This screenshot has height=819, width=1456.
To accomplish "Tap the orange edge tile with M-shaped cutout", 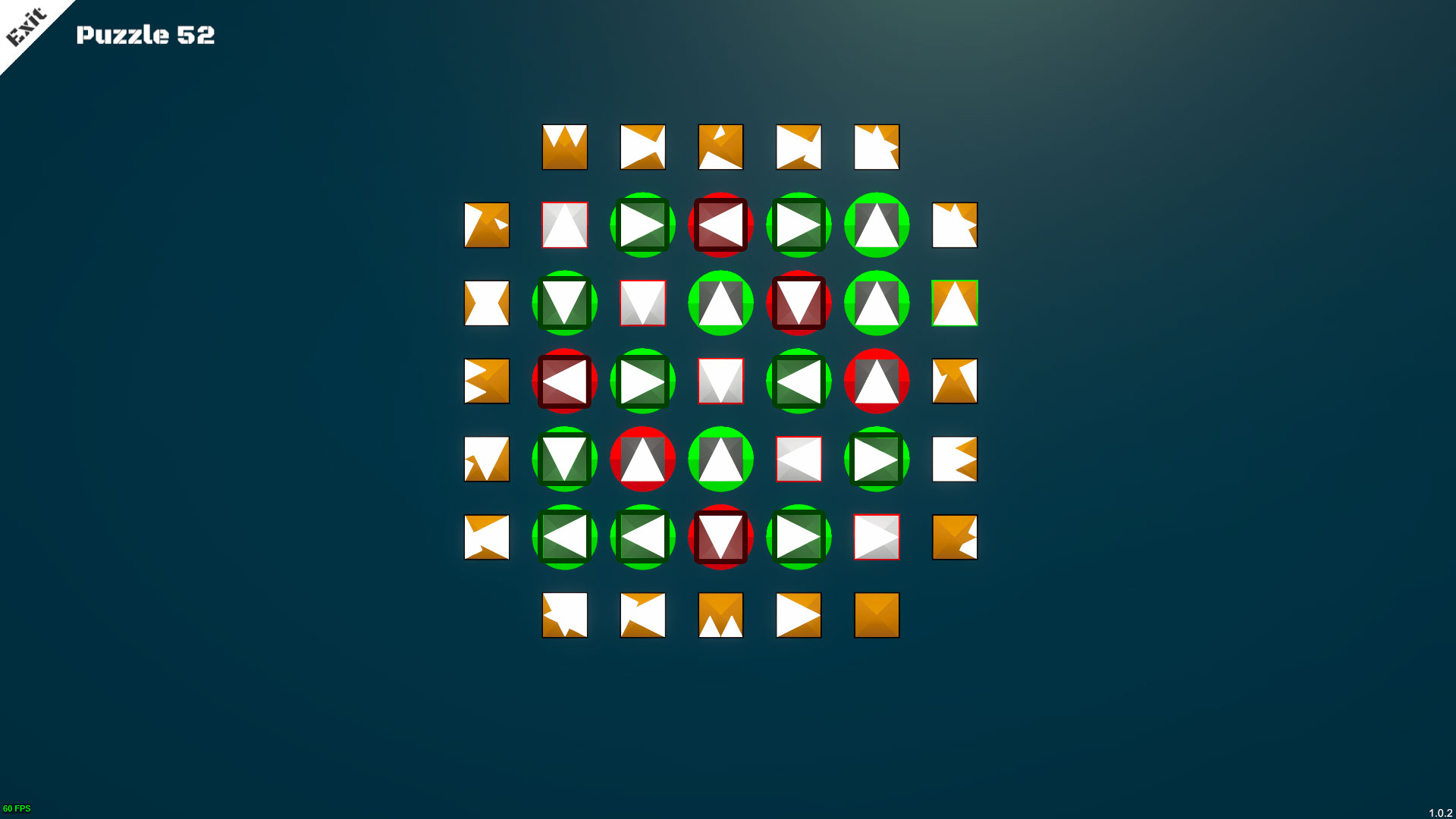I will coord(720,615).
